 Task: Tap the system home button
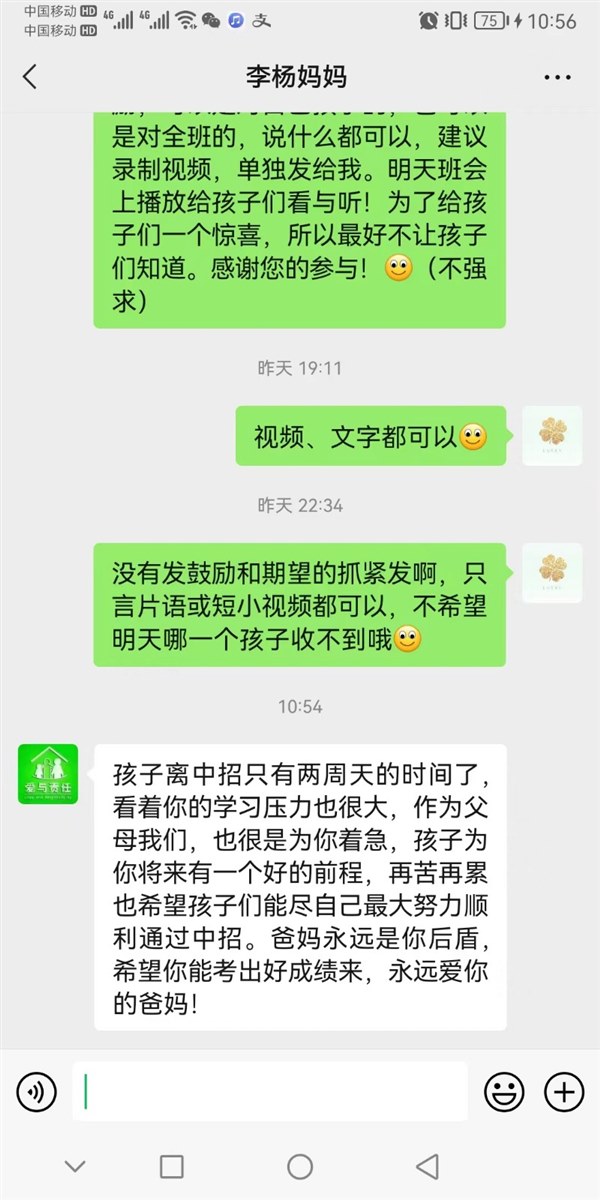300,1166
